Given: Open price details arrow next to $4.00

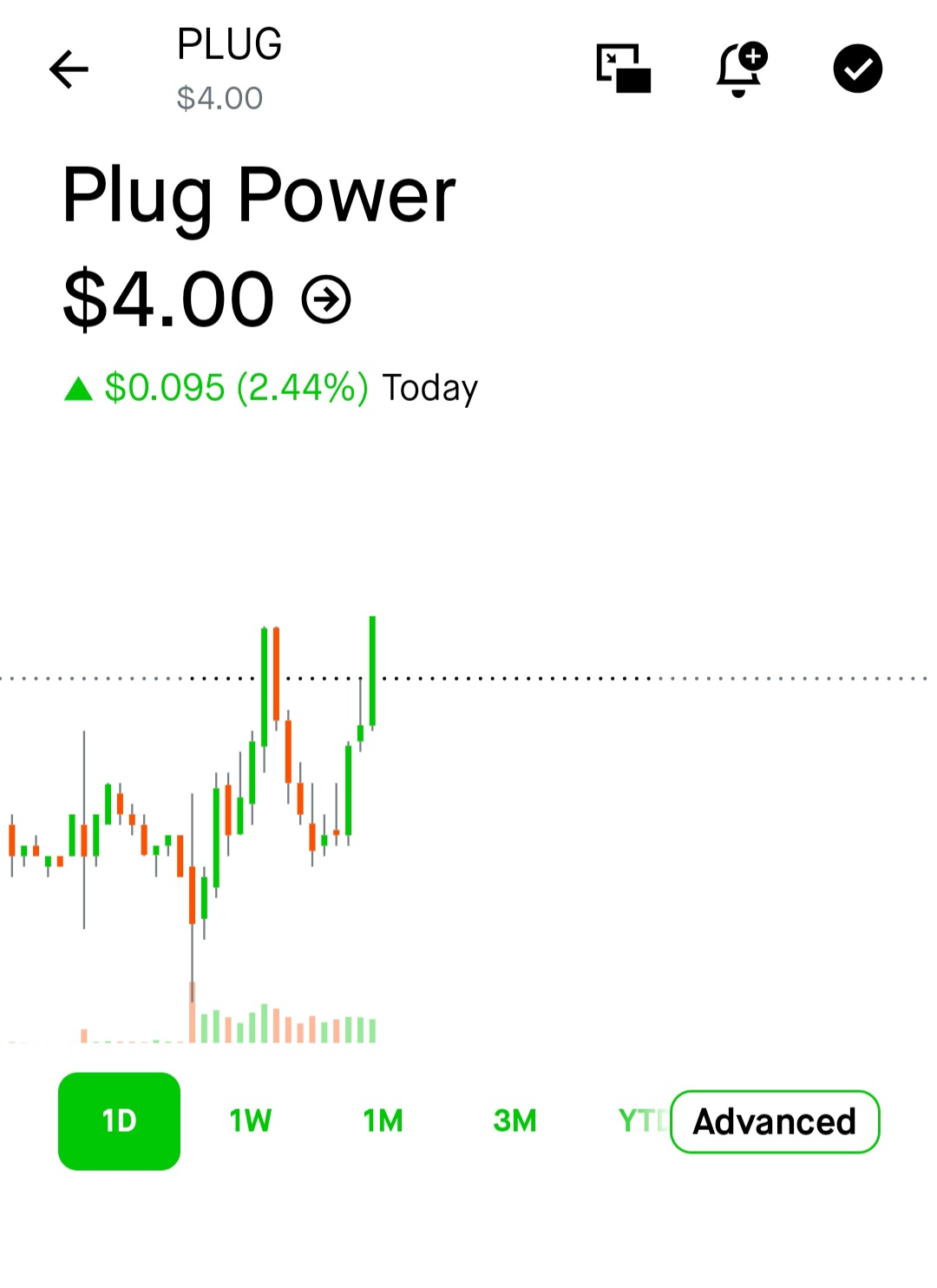Looking at the screenshot, I should 326,299.
